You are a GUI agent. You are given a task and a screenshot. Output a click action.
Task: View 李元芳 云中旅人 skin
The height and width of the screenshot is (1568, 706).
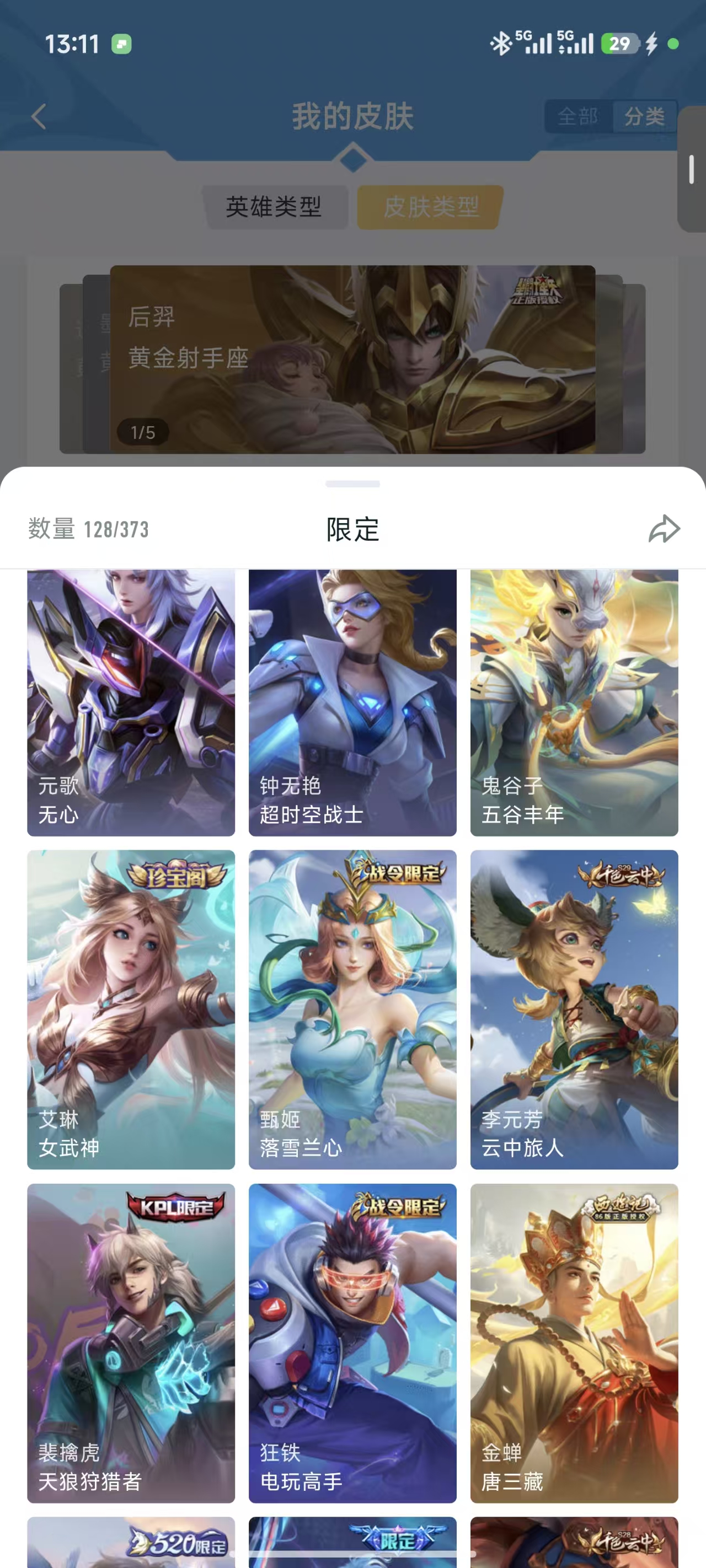(x=574, y=1008)
